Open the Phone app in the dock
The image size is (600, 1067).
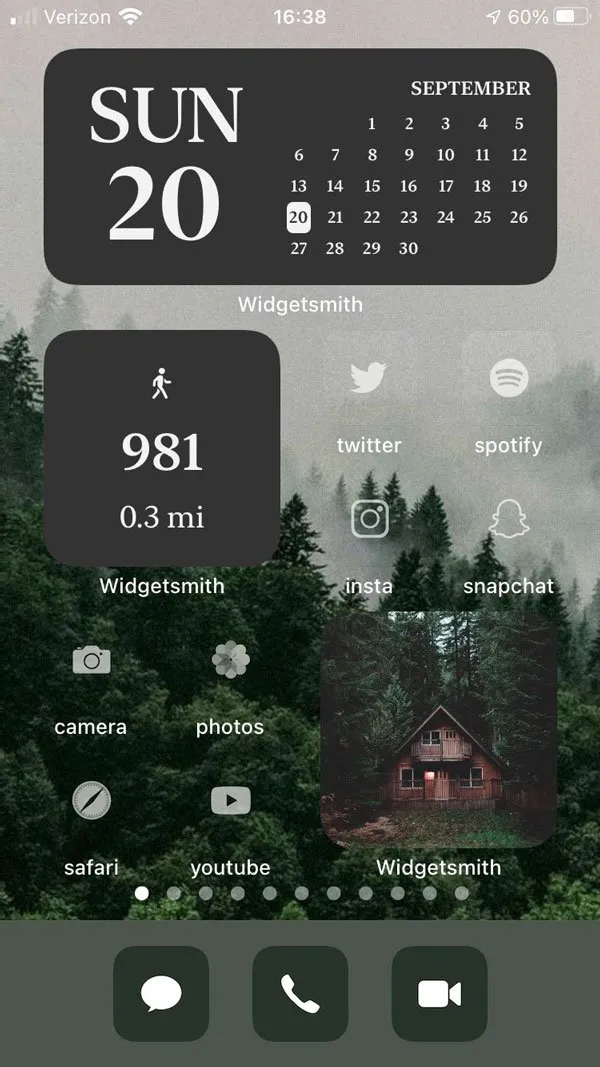click(x=300, y=993)
